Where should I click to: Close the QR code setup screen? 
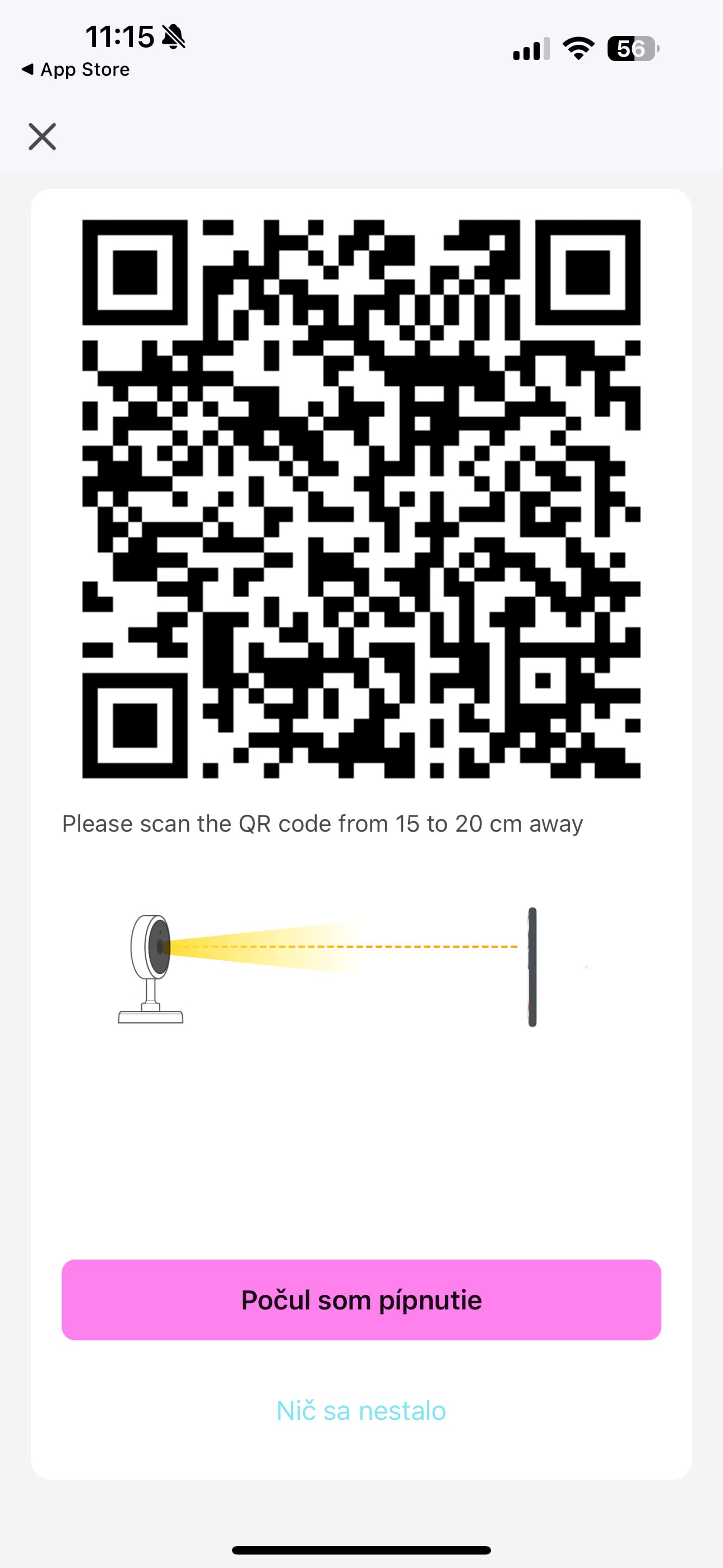42,136
